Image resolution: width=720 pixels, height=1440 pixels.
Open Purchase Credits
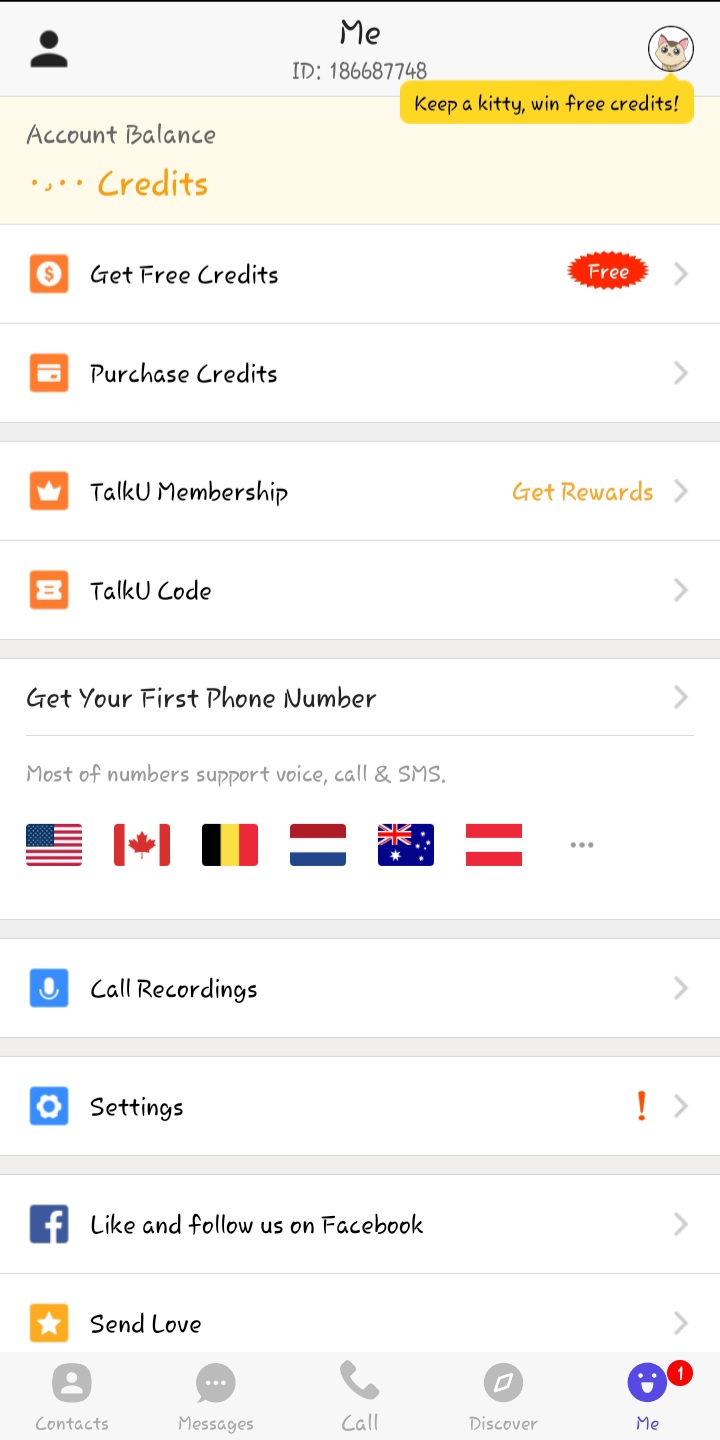click(x=360, y=373)
